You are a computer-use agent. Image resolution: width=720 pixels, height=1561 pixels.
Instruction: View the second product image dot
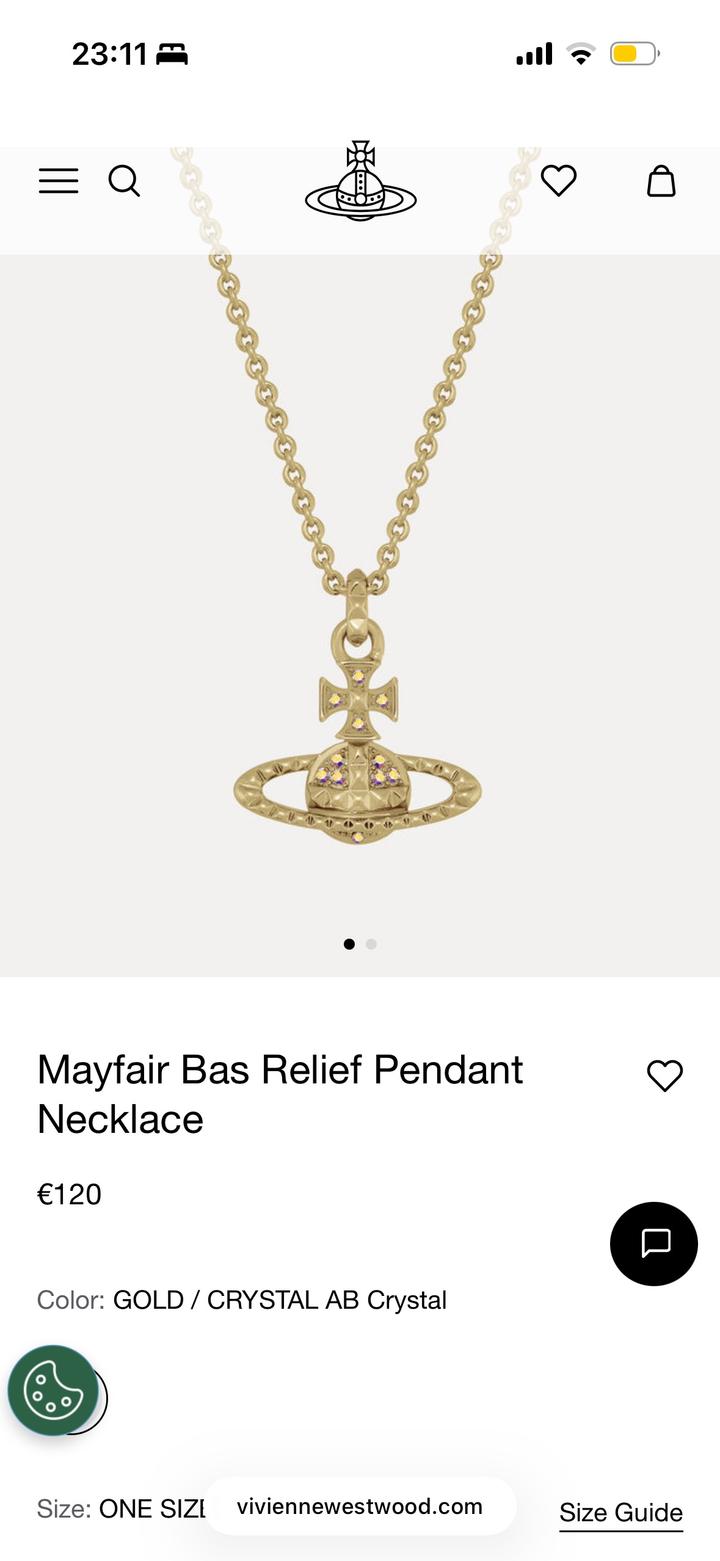(x=371, y=944)
